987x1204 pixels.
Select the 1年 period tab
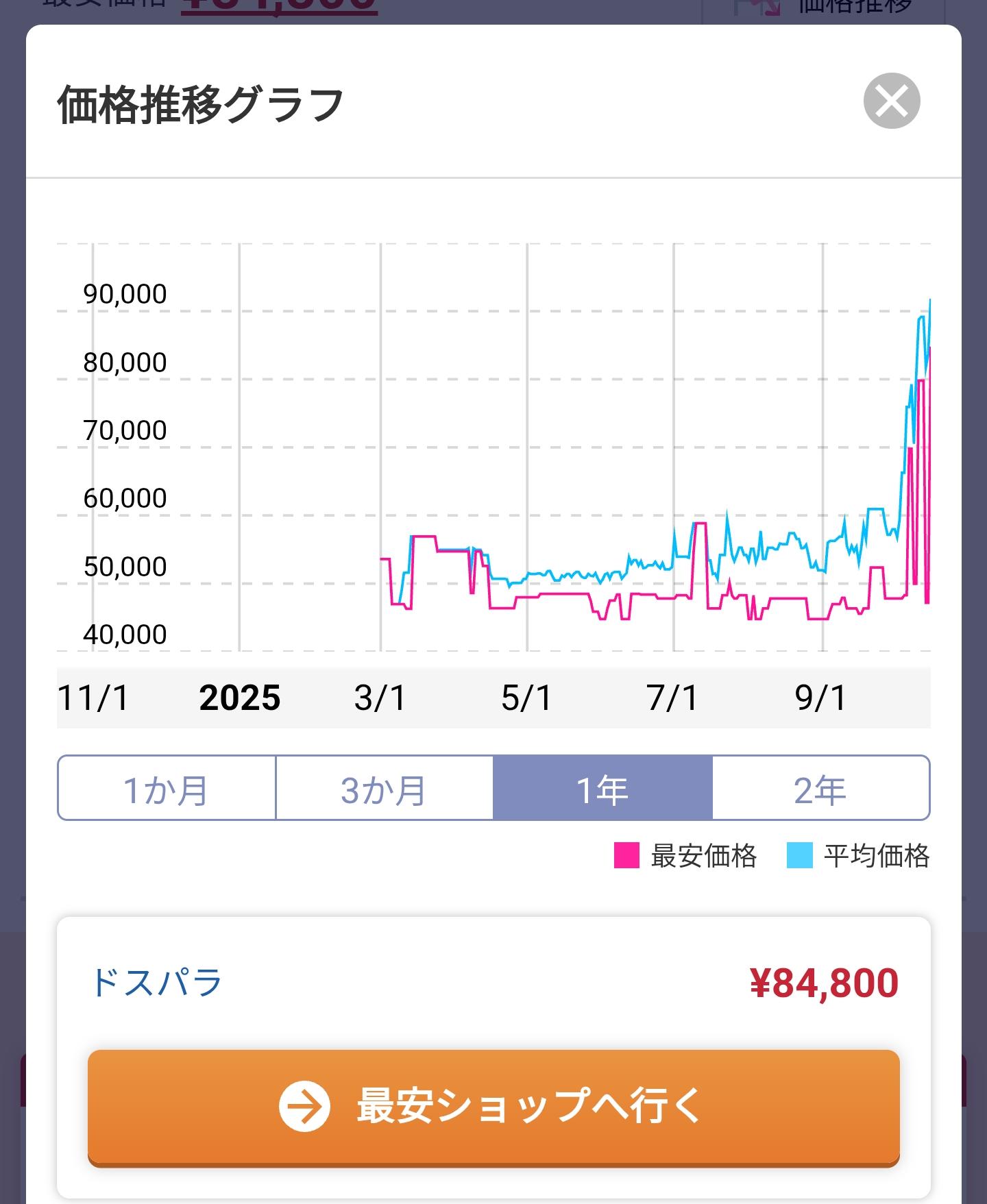(x=602, y=788)
